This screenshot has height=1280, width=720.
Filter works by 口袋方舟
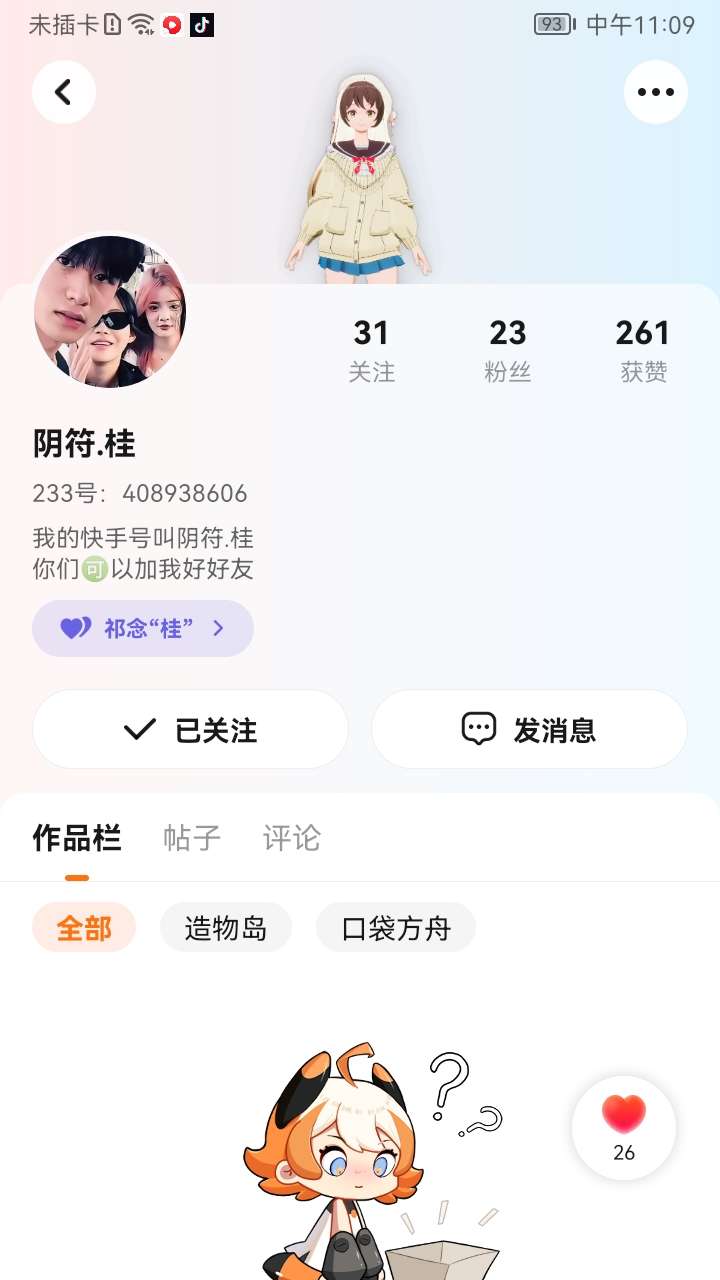coord(396,928)
